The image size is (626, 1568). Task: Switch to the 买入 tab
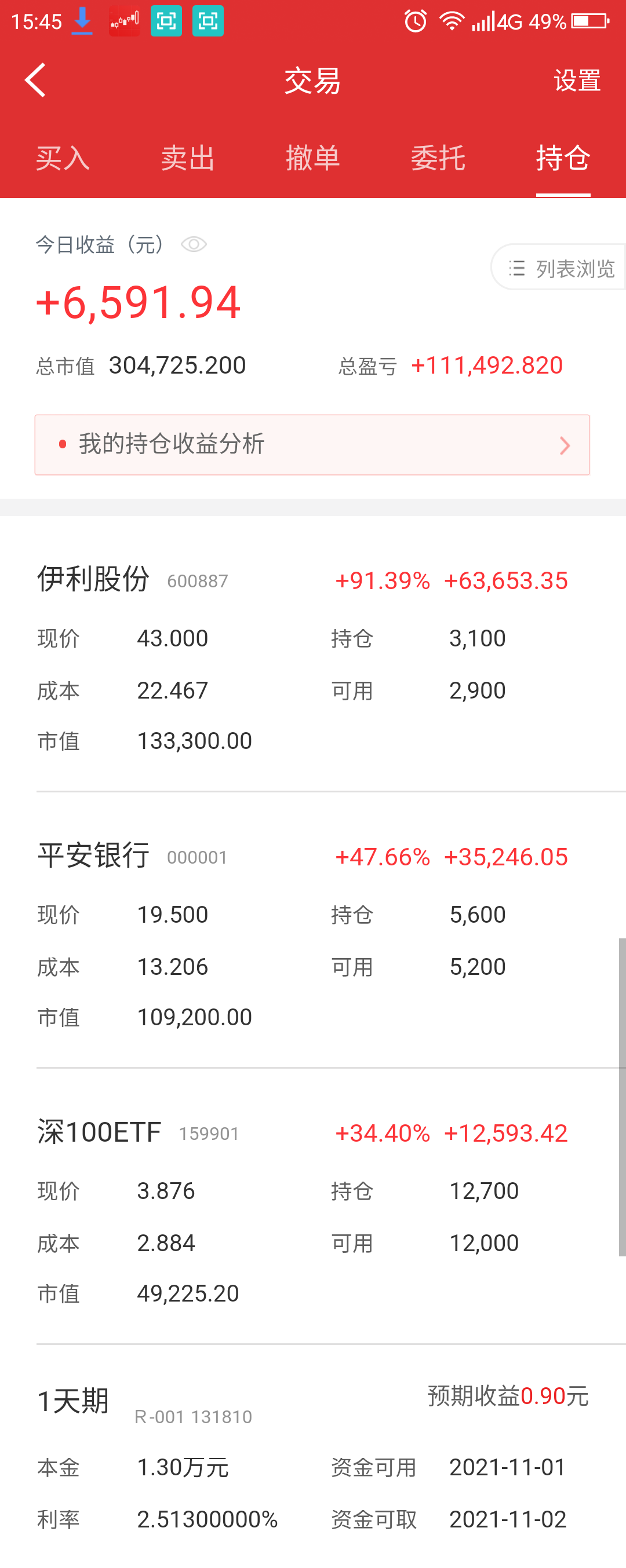tap(63, 158)
